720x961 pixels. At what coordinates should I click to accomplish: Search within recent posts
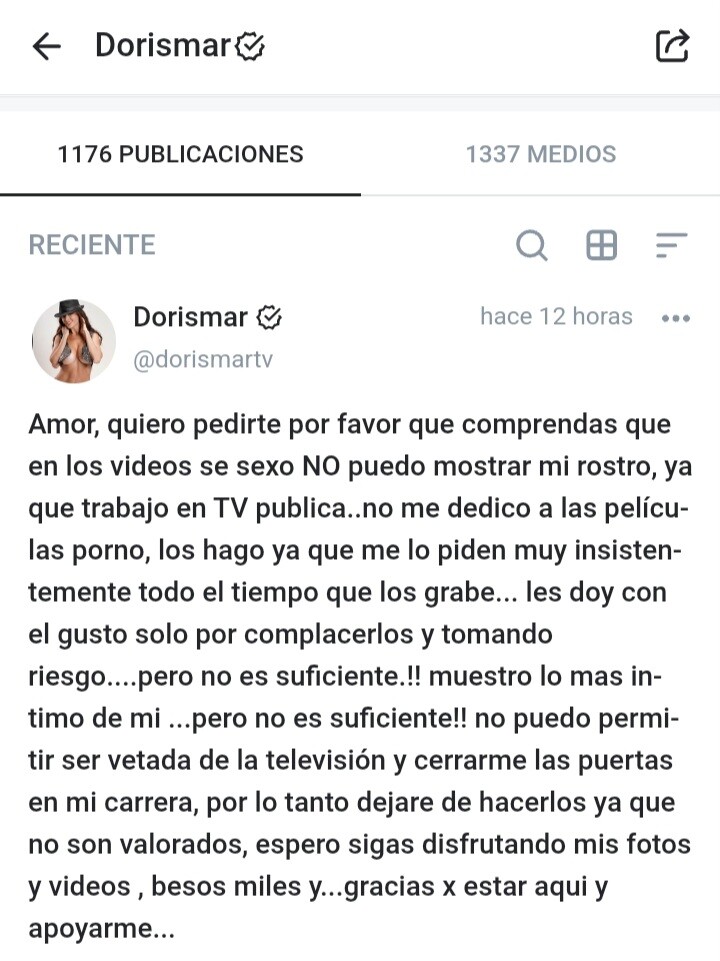point(531,245)
